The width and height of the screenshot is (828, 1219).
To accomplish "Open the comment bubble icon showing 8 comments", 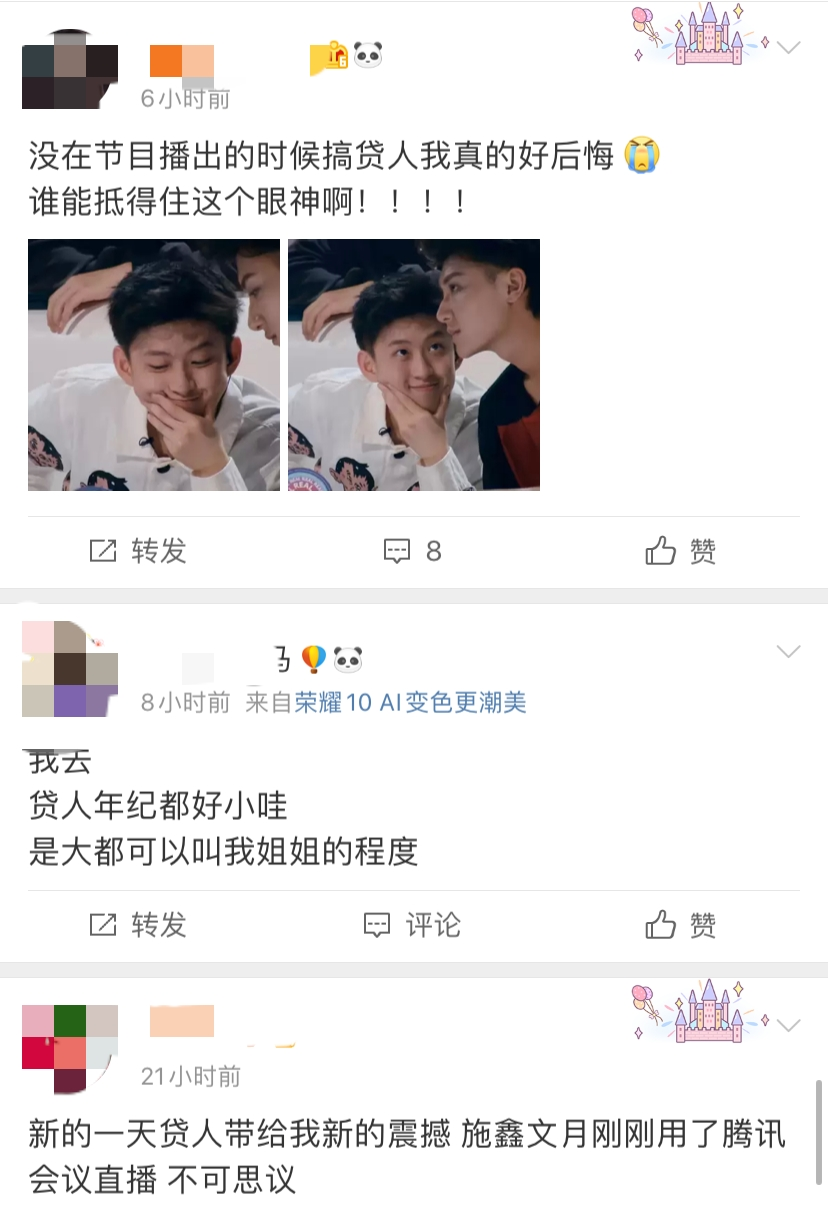I will click(398, 550).
